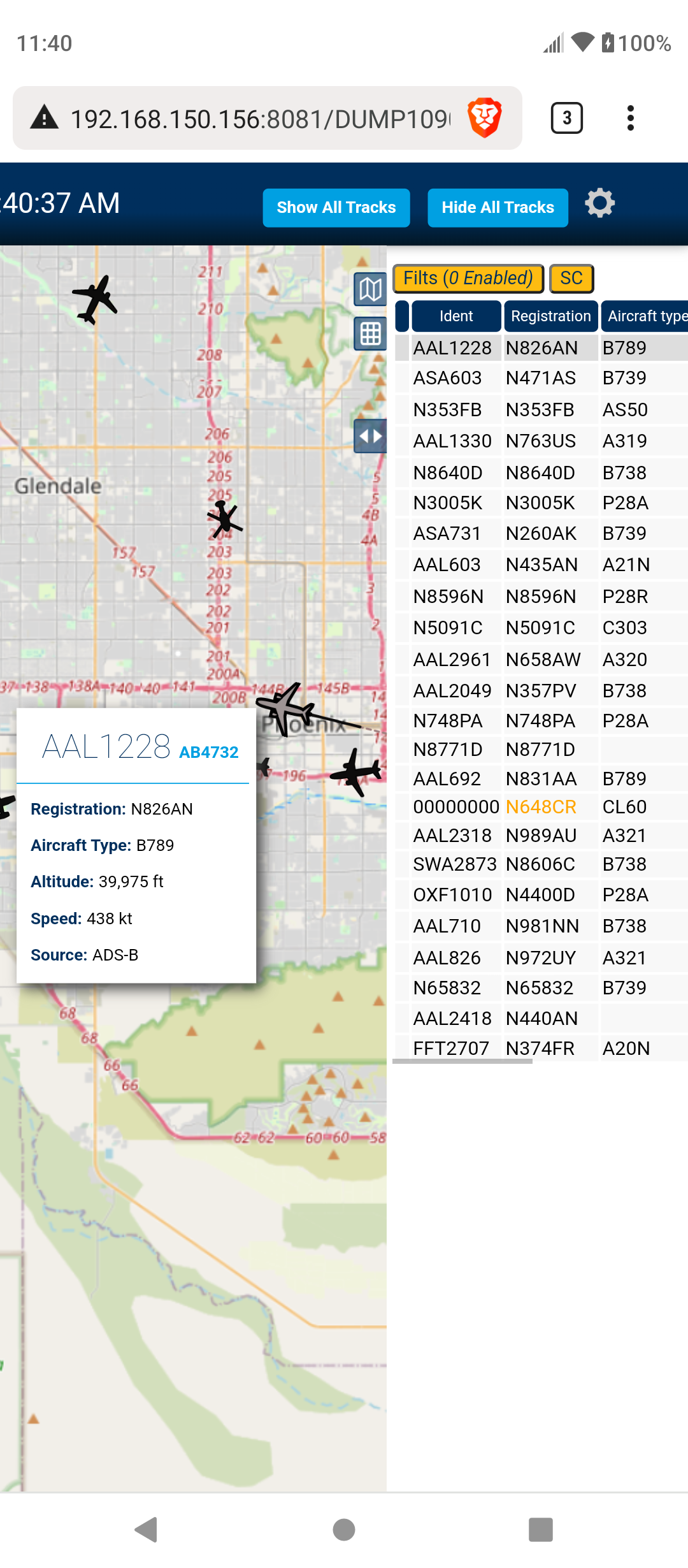Viewport: 688px width, 1568px height.
Task: Tap the browser address bar
Action: click(x=260, y=119)
